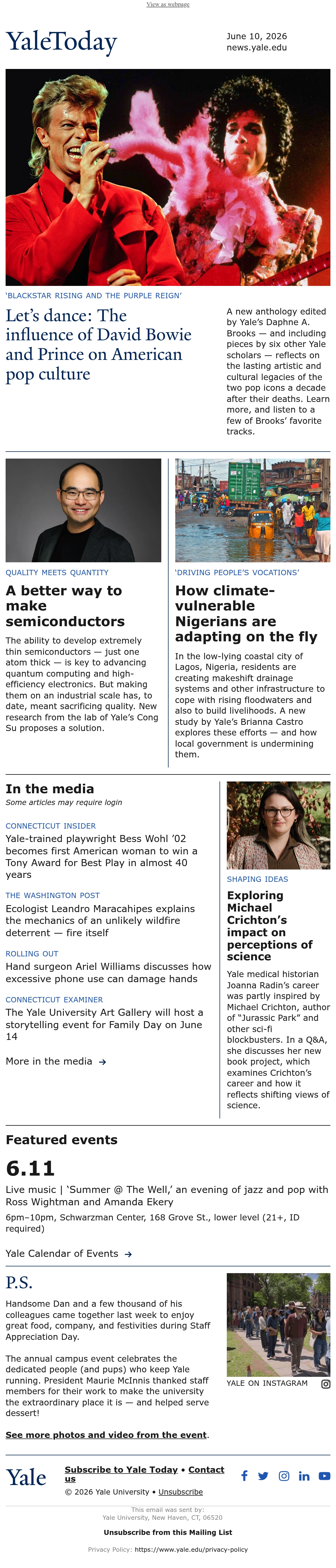Open Yale's YouTube icon
This screenshot has height=1568, width=336.
point(325,1476)
